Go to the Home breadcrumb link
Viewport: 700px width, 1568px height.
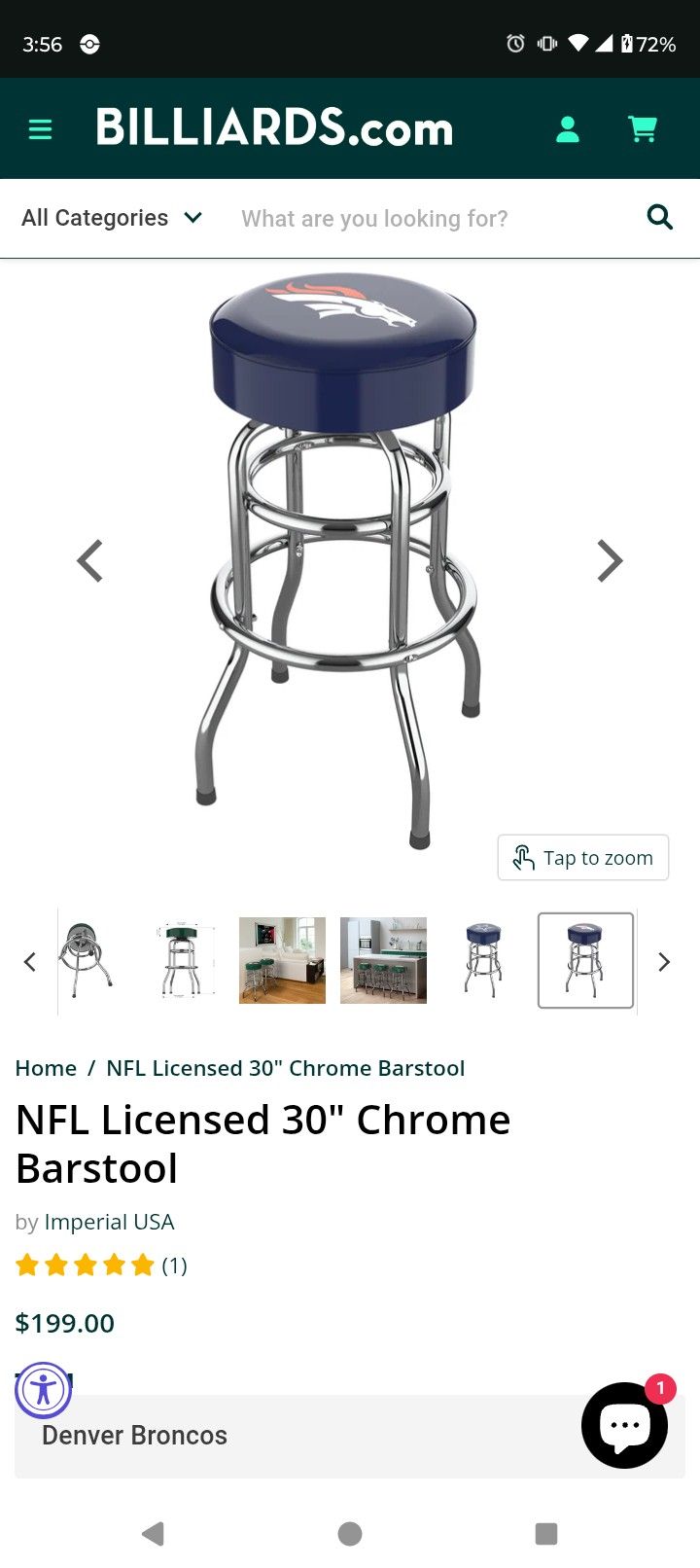click(x=46, y=1068)
